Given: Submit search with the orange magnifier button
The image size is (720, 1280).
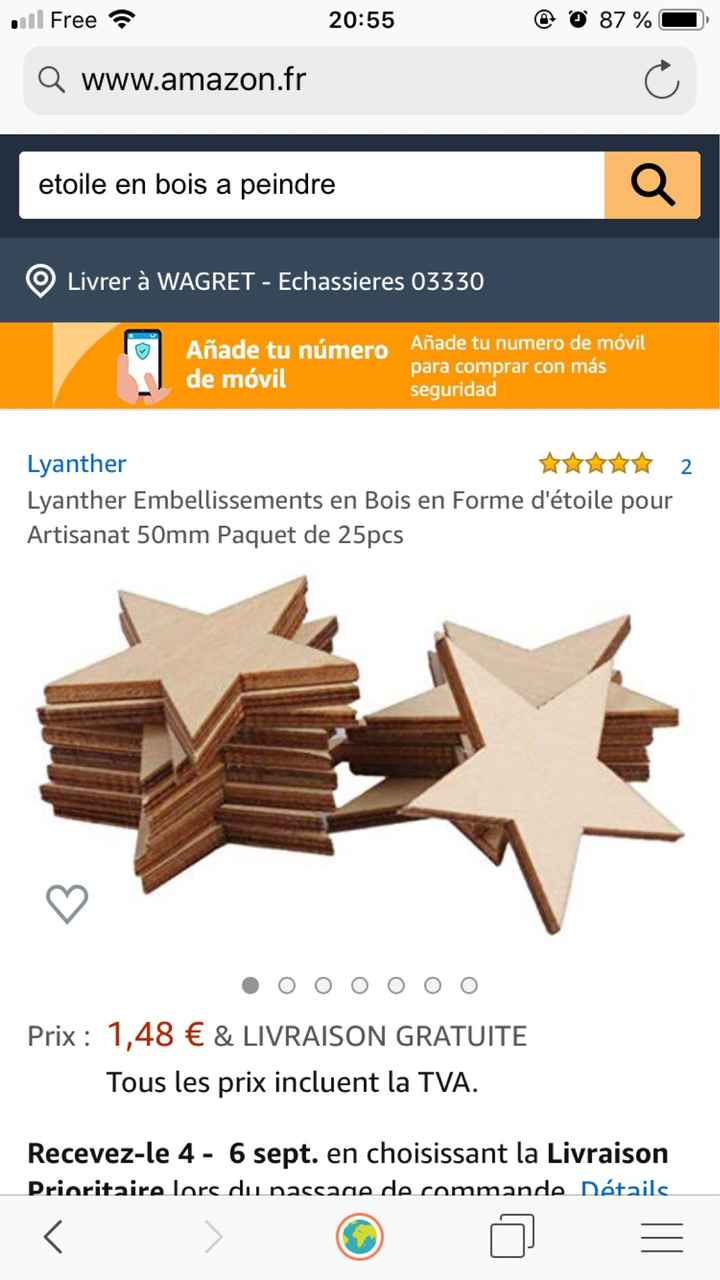Looking at the screenshot, I should point(652,185).
